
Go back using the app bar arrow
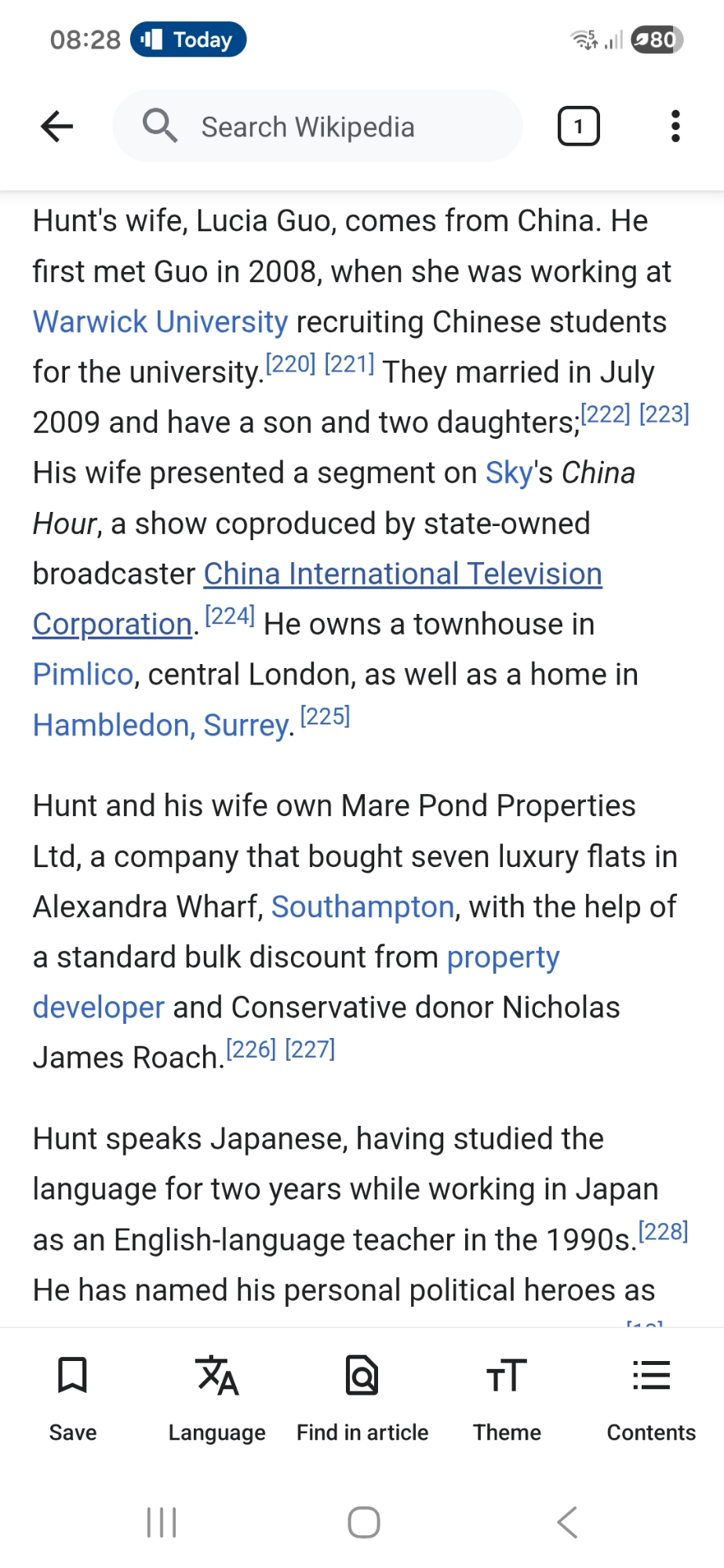[57, 126]
